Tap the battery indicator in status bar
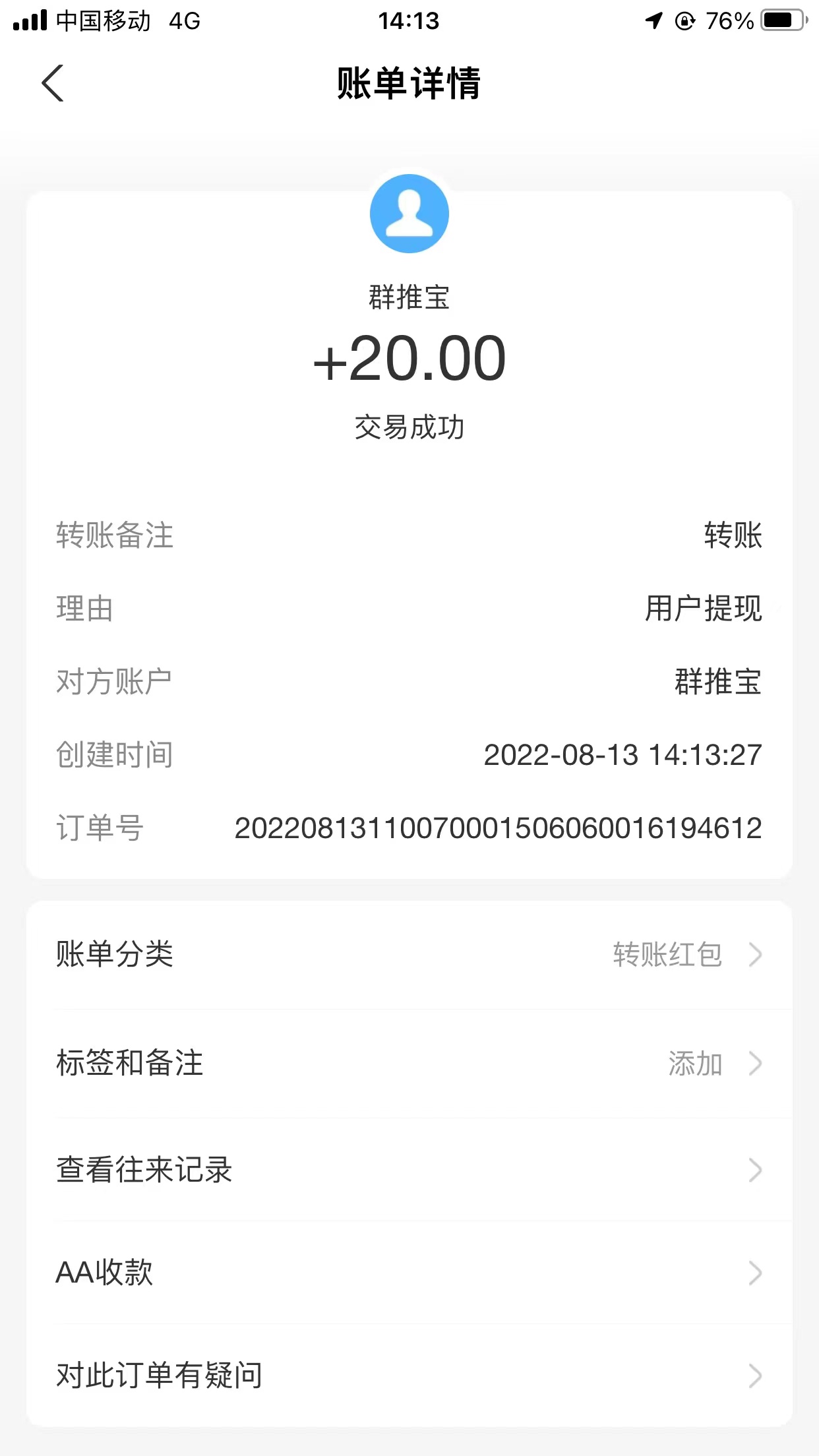The image size is (819, 1456). tap(781, 20)
